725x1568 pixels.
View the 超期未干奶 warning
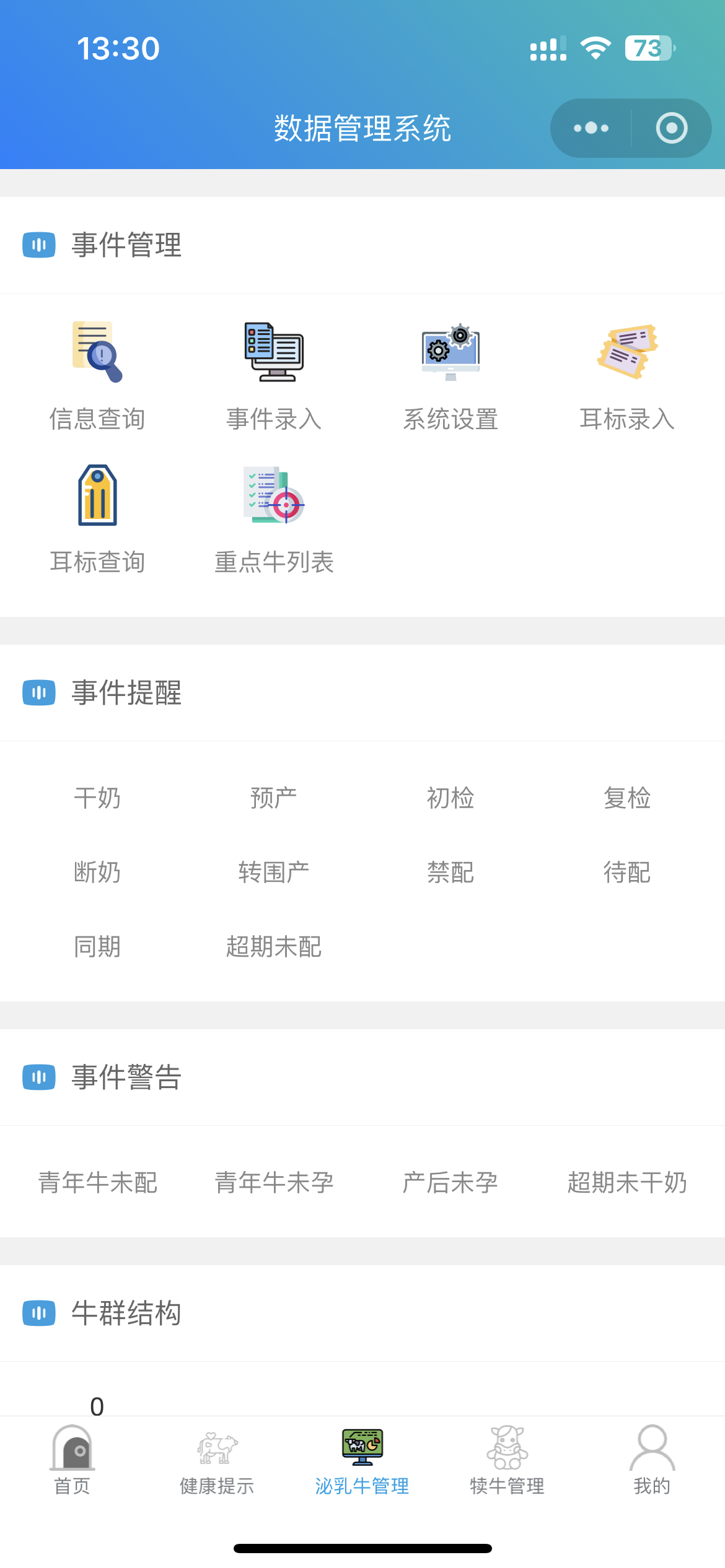(627, 1182)
